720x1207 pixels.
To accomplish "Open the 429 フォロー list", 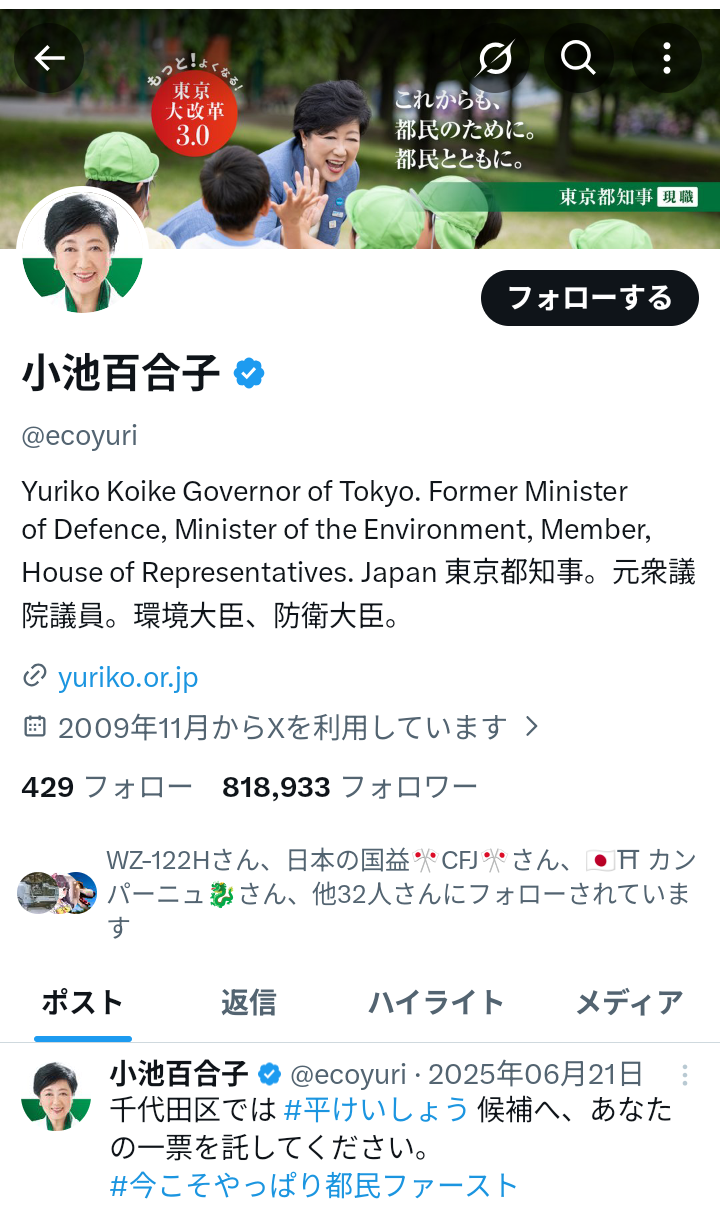I will (x=106, y=788).
